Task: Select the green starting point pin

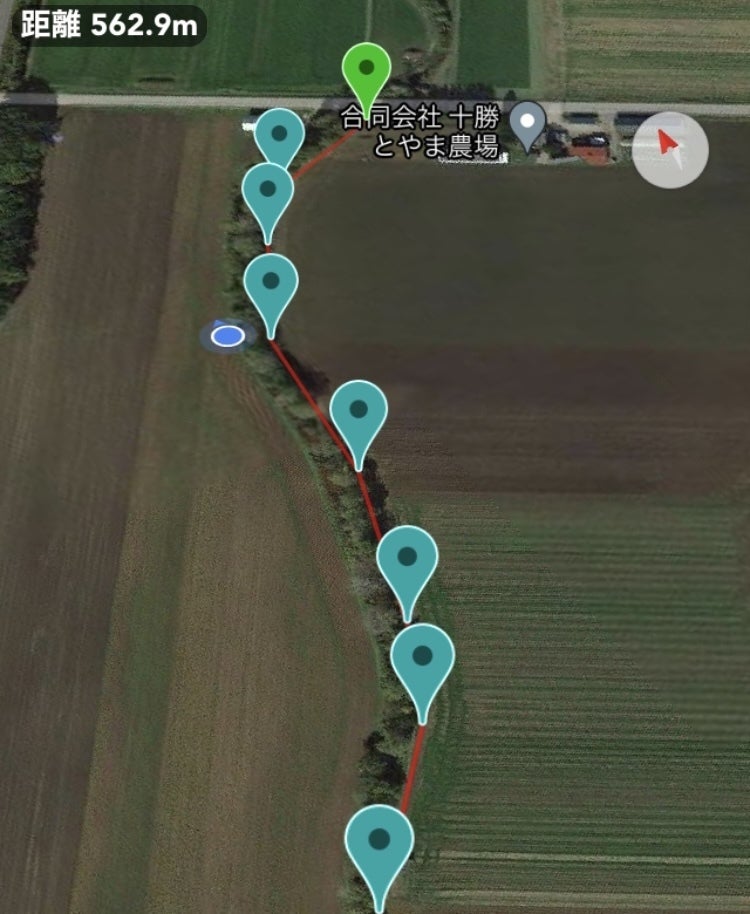Action: click(x=367, y=70)
